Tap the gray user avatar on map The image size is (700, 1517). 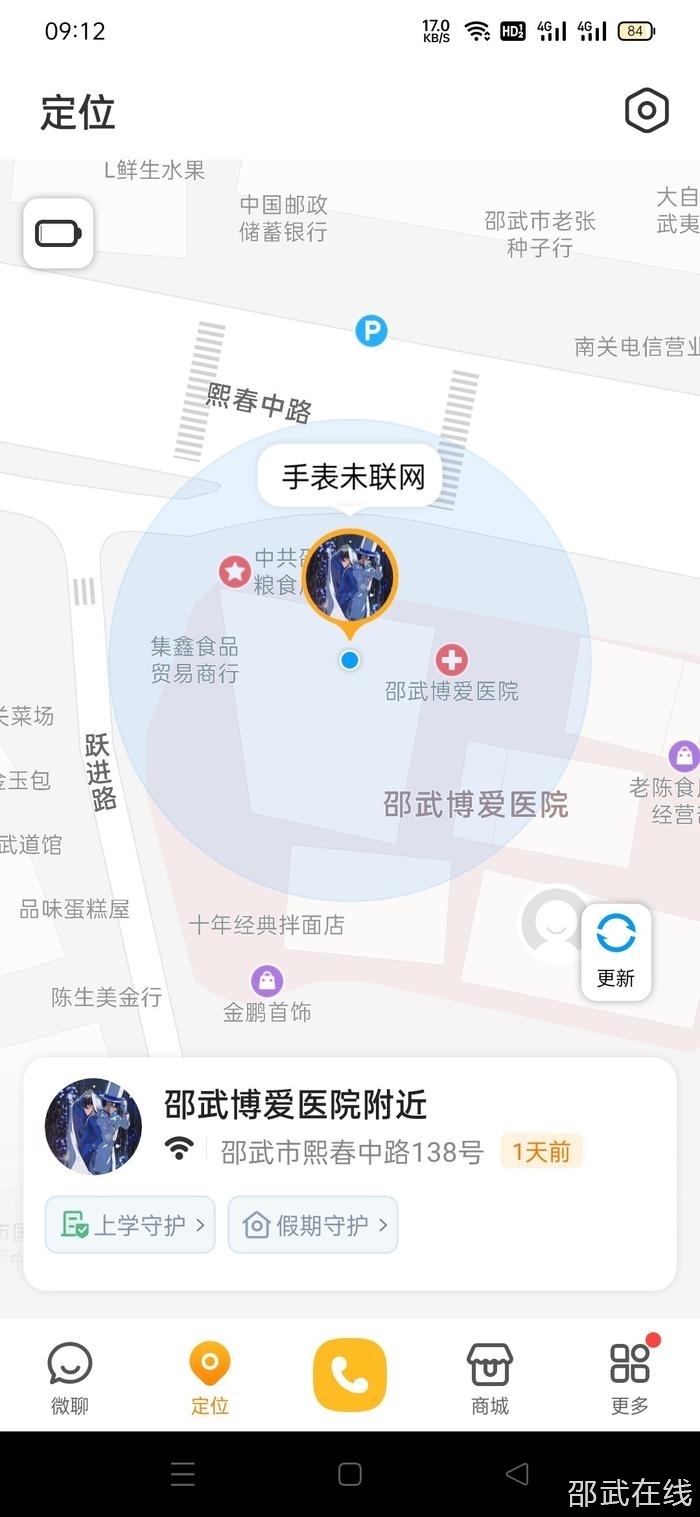pos(553,925)
